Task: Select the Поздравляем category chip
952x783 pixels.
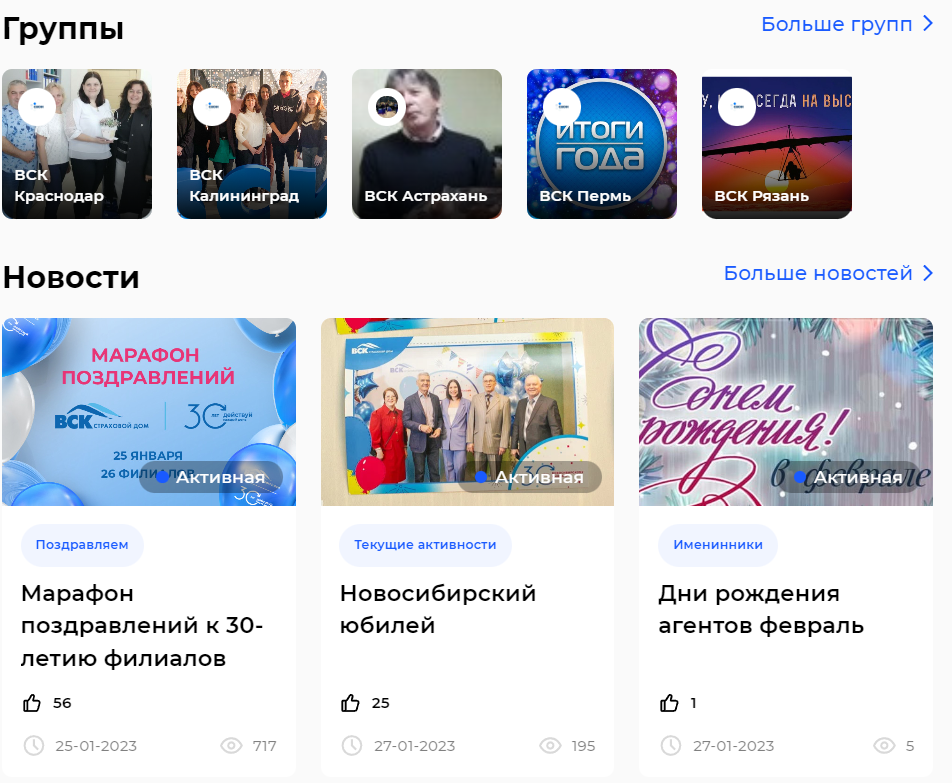Action: pos(82,545)
